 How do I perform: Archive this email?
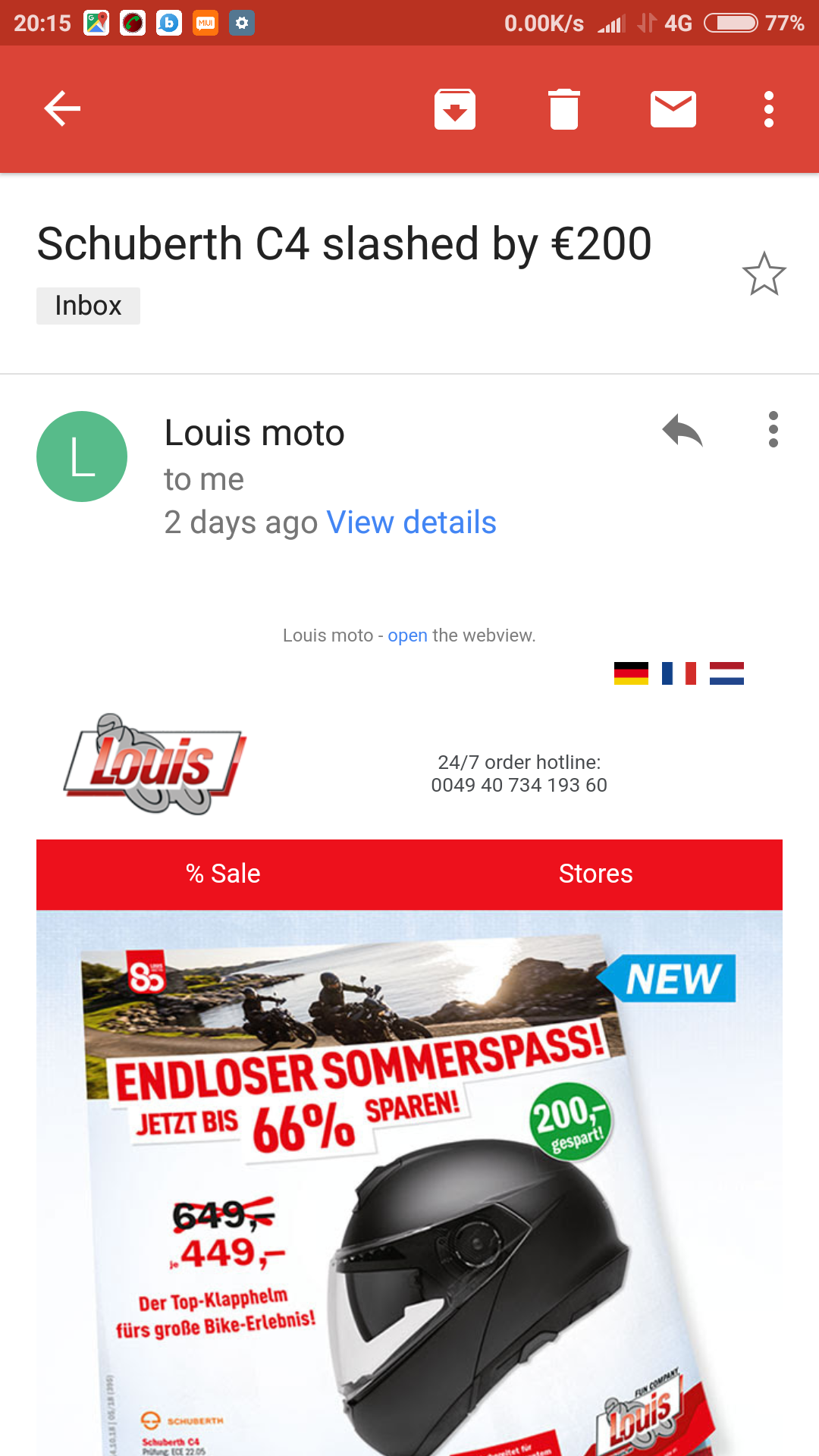tap(454, 108)
